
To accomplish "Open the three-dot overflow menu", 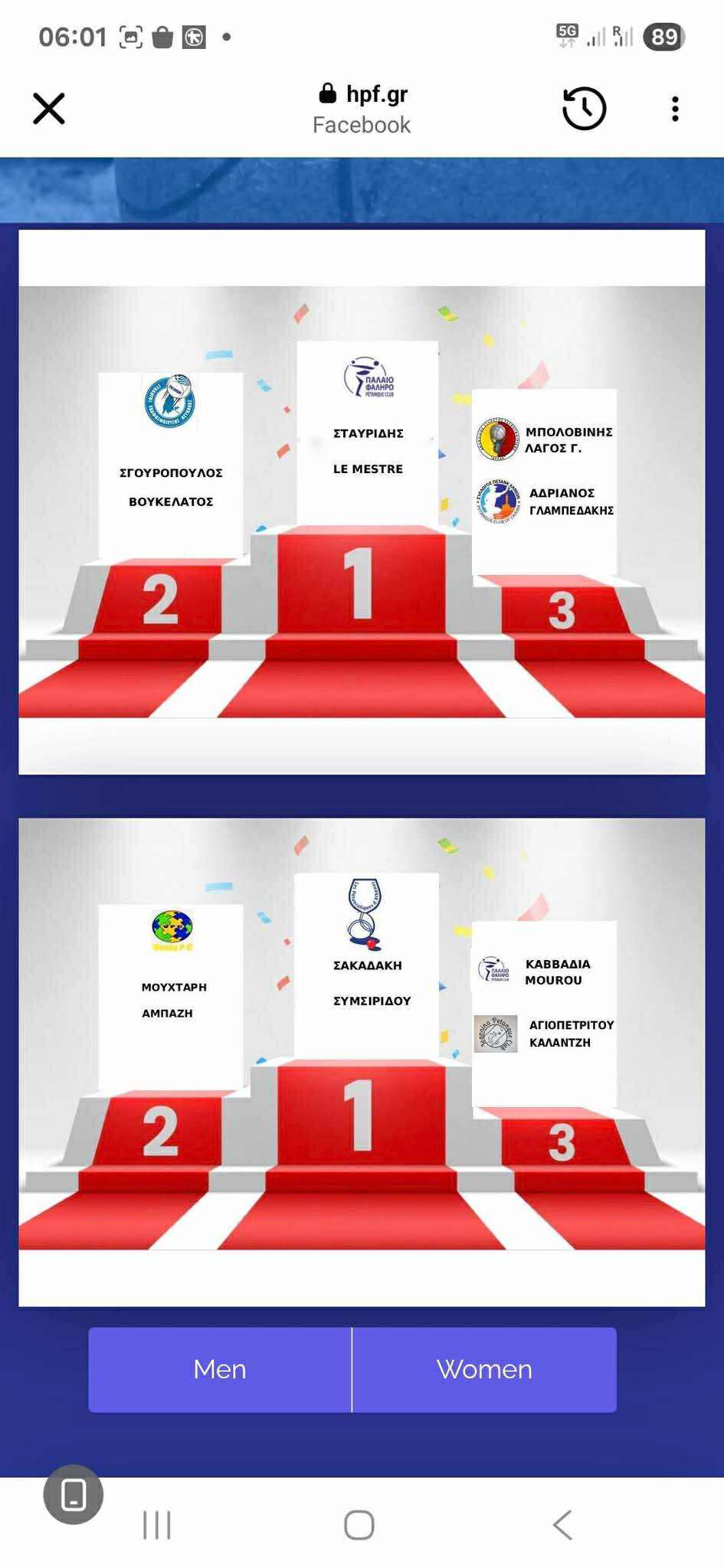I will (675, 109).
